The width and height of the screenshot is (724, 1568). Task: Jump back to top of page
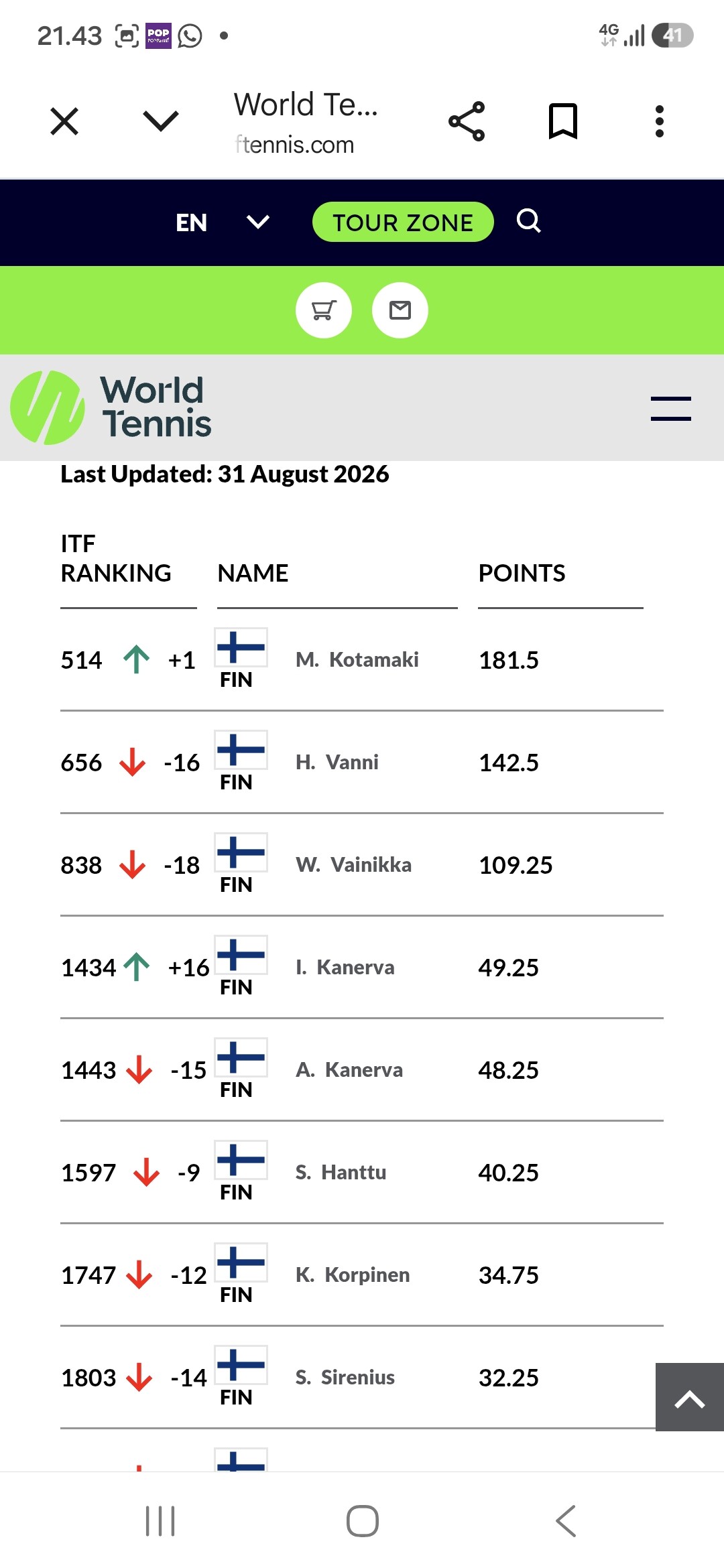690,1397
